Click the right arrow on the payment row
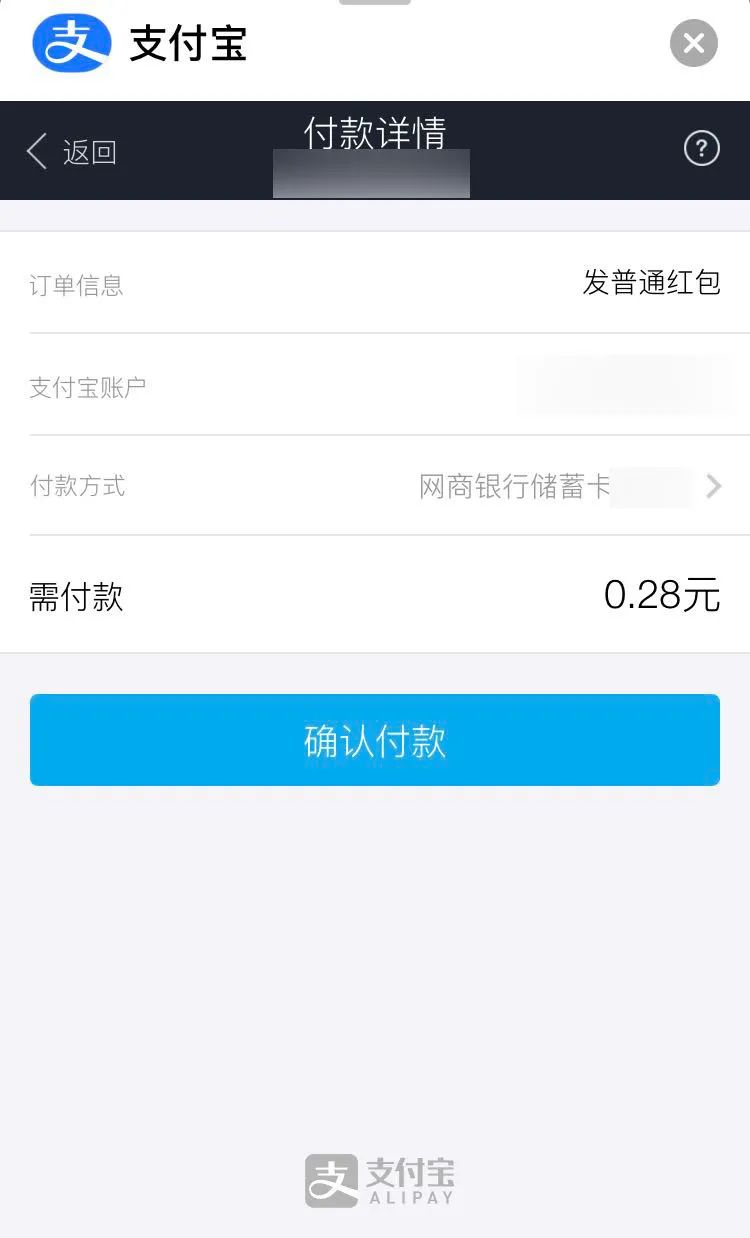750x1238 pixels. (714, 487)
